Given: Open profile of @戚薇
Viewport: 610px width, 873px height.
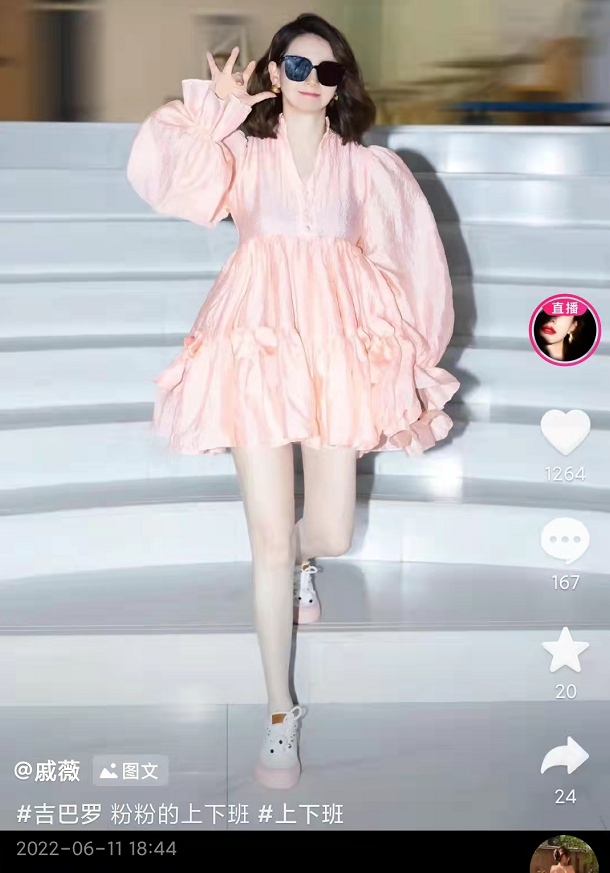Looking at the screenshot, I should pyautogui.click(x=47, y=771).
